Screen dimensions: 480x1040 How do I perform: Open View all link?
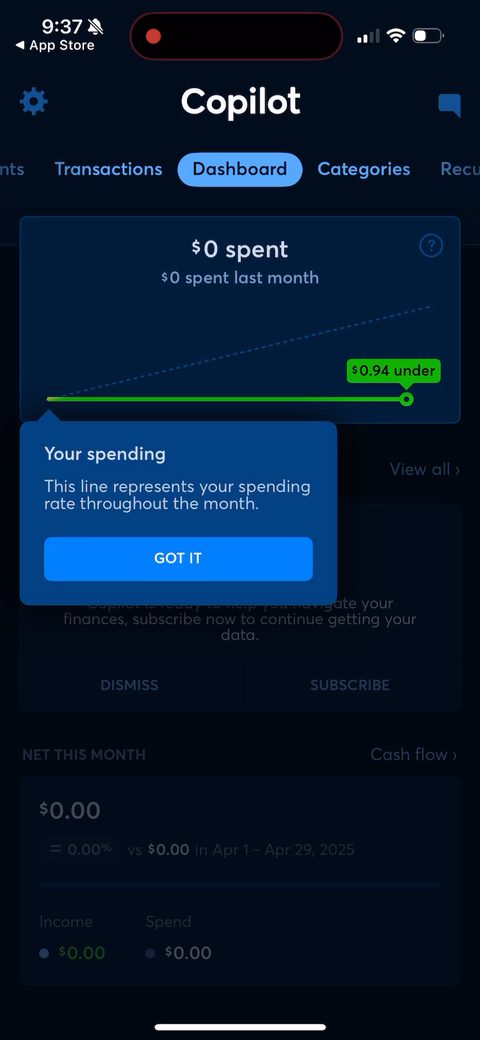click(424, 470)
